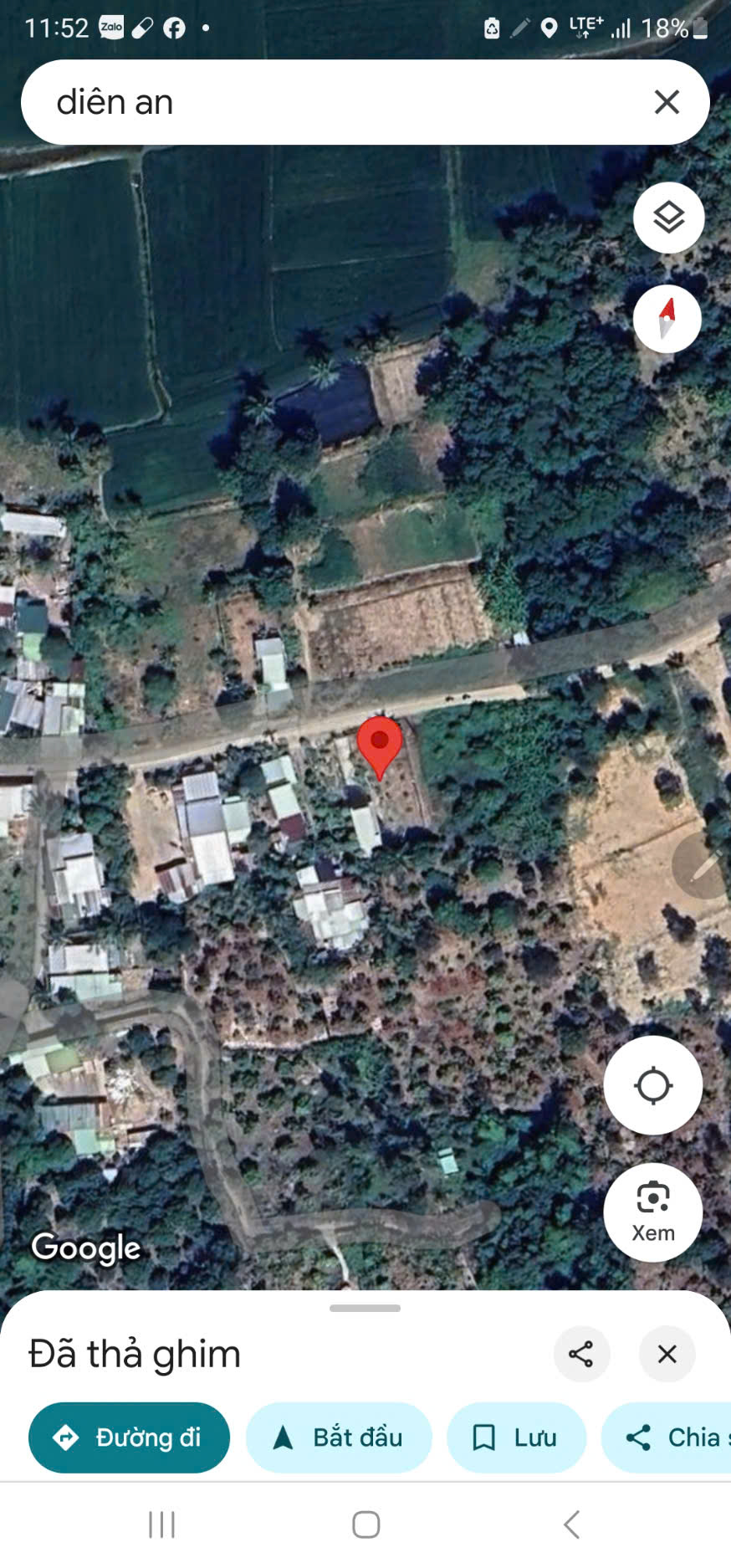Tap the pencil edit button on map edge

[x=705, y=866]
